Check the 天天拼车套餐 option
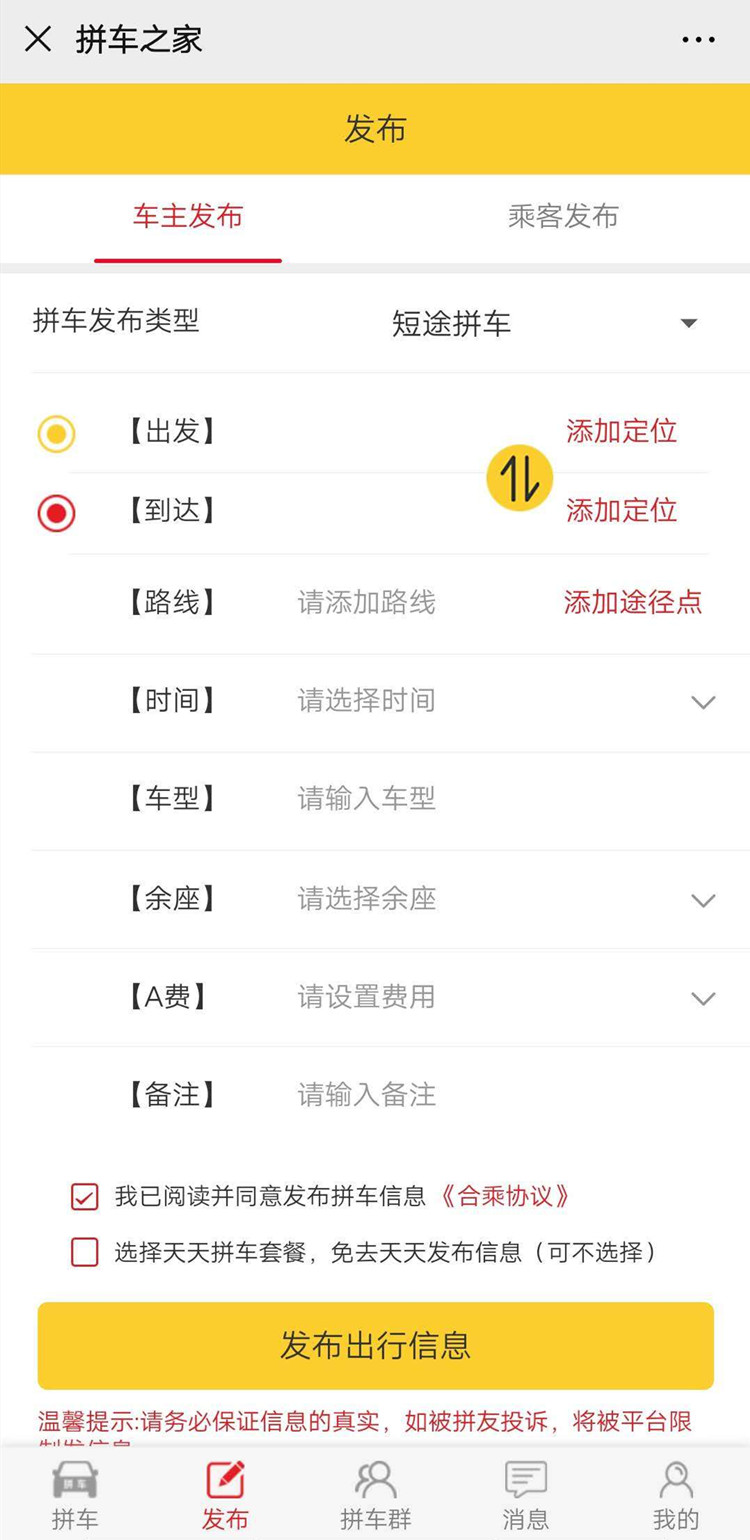Viewport: 750px width, 1540px height. [x=85, y=1252]
